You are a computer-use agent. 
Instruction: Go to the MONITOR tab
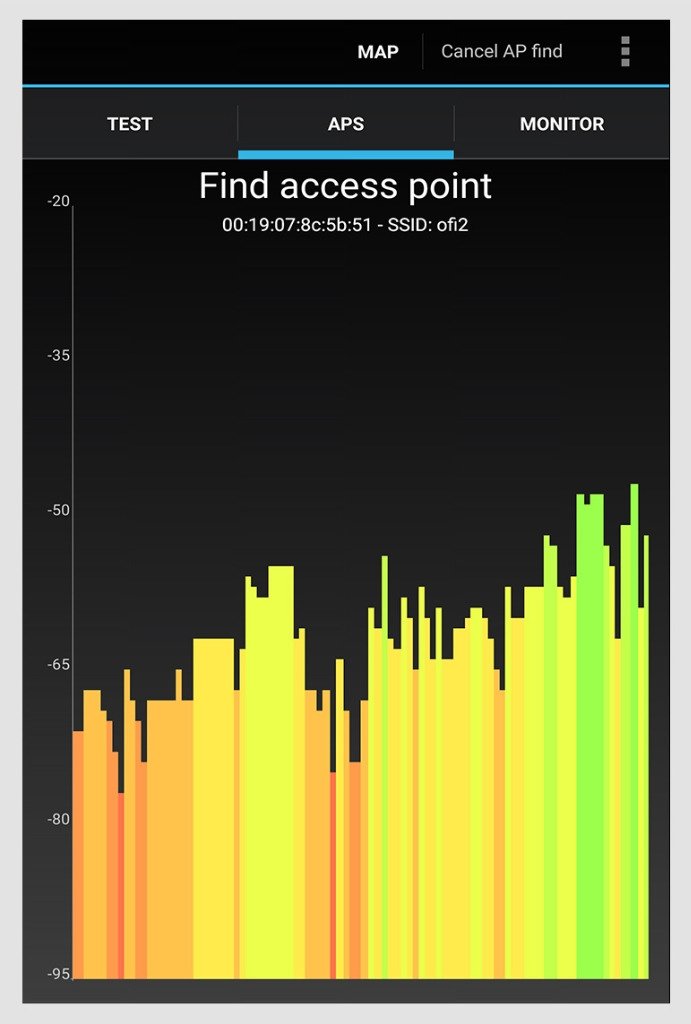pos(562,125)
